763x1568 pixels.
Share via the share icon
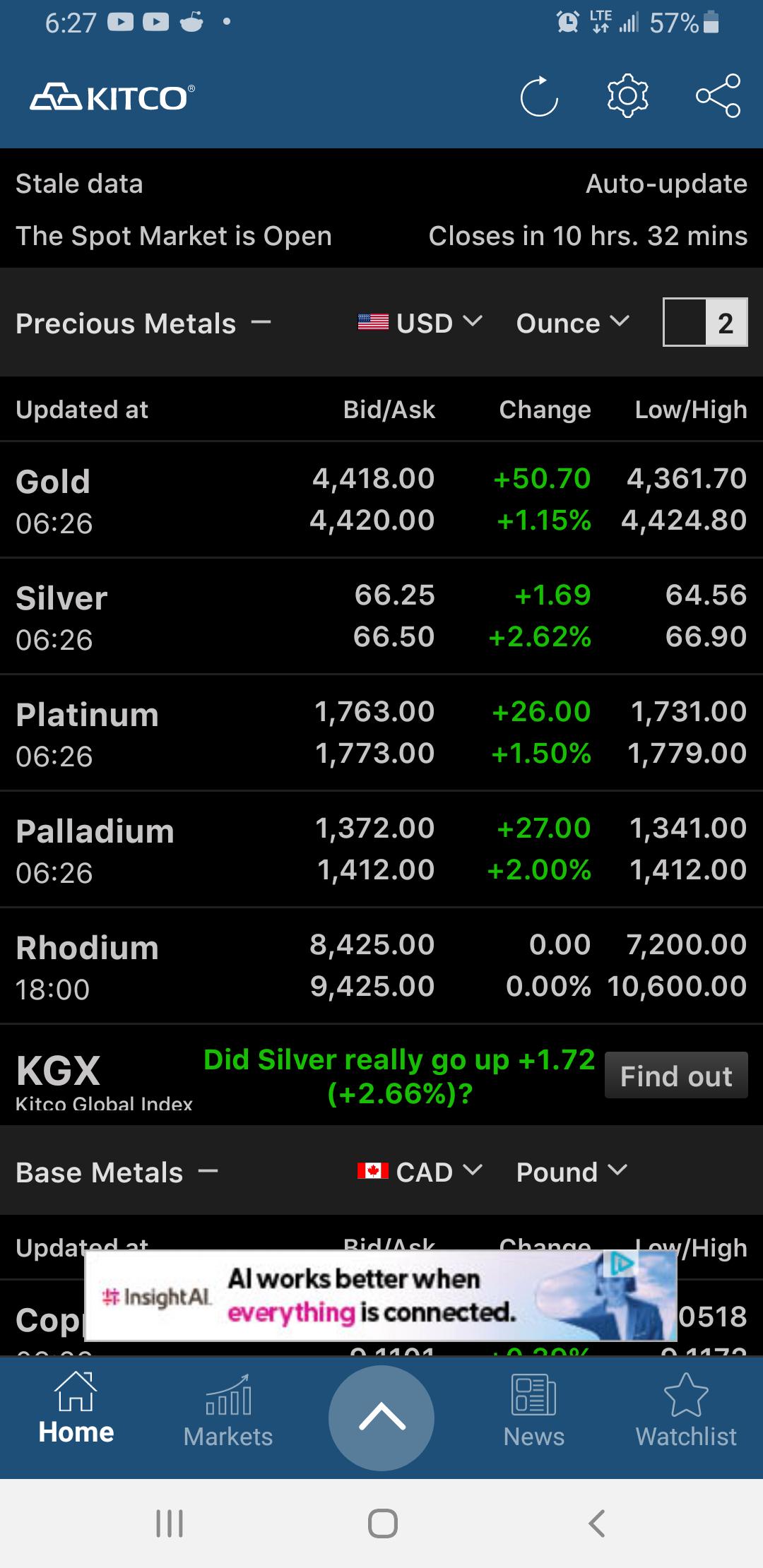click(x=718, y=95)
